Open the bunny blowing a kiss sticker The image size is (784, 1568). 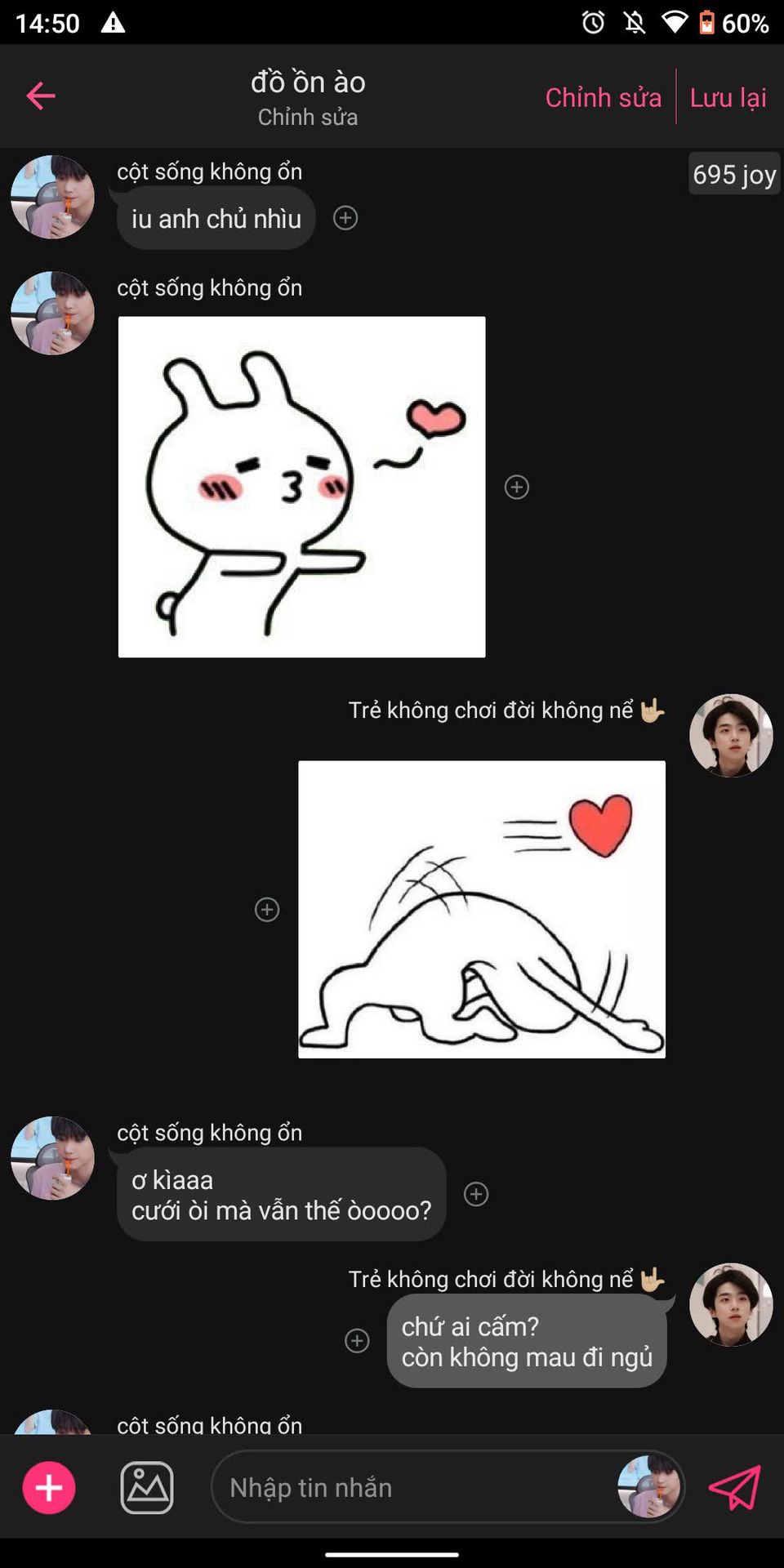pyautogui.click(x=301, y=487)
